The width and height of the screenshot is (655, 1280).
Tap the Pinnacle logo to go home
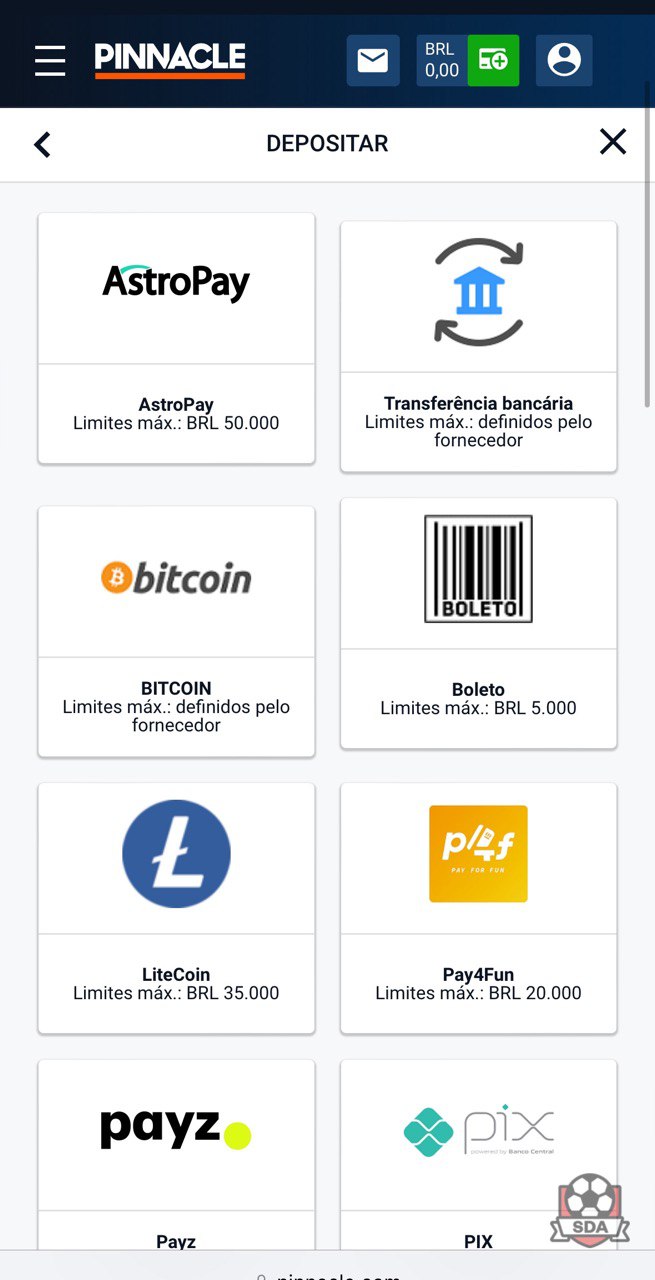170,61
